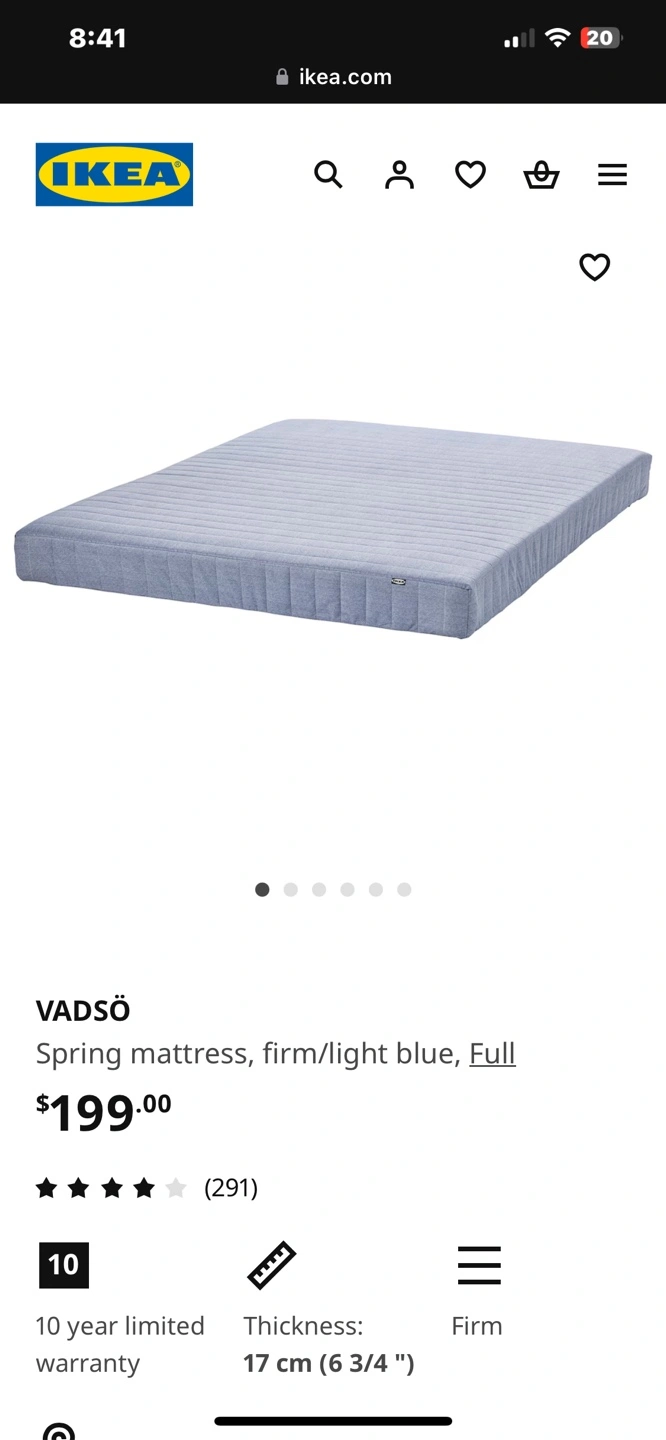Image resolution: width=666 pixels, height=1440 pixels.
Task: Open the hamburger menu
Action: click(x=612, y=175)
